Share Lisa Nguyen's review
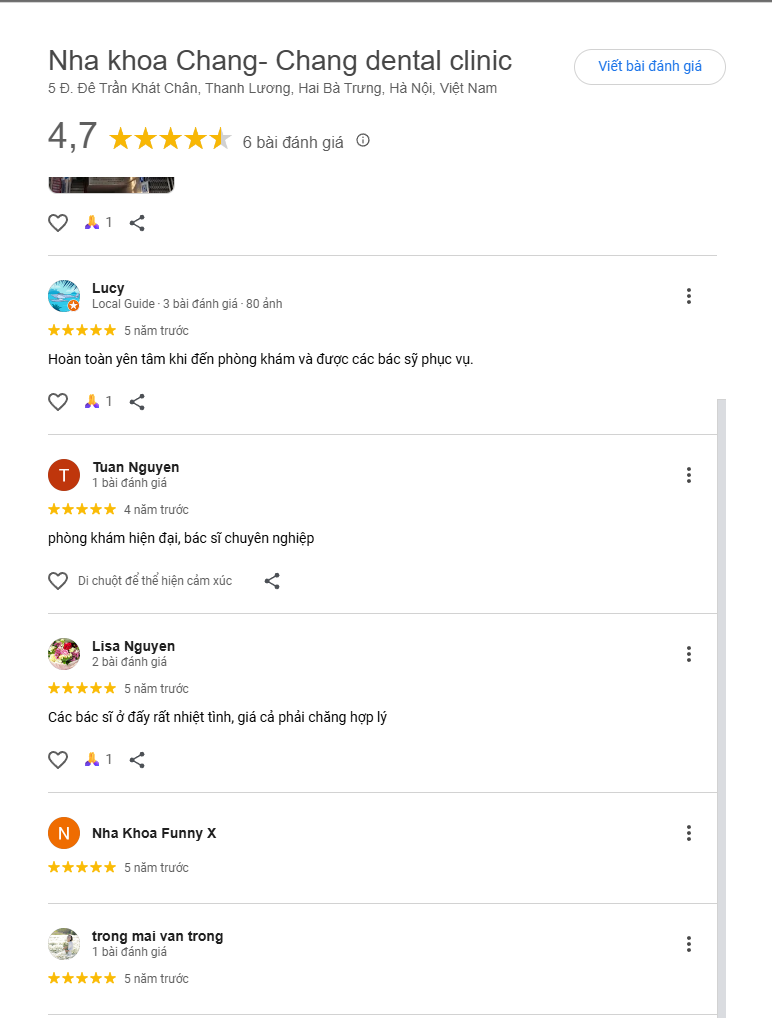Viewport: 772px width, 1018px height. coord(137,760)
